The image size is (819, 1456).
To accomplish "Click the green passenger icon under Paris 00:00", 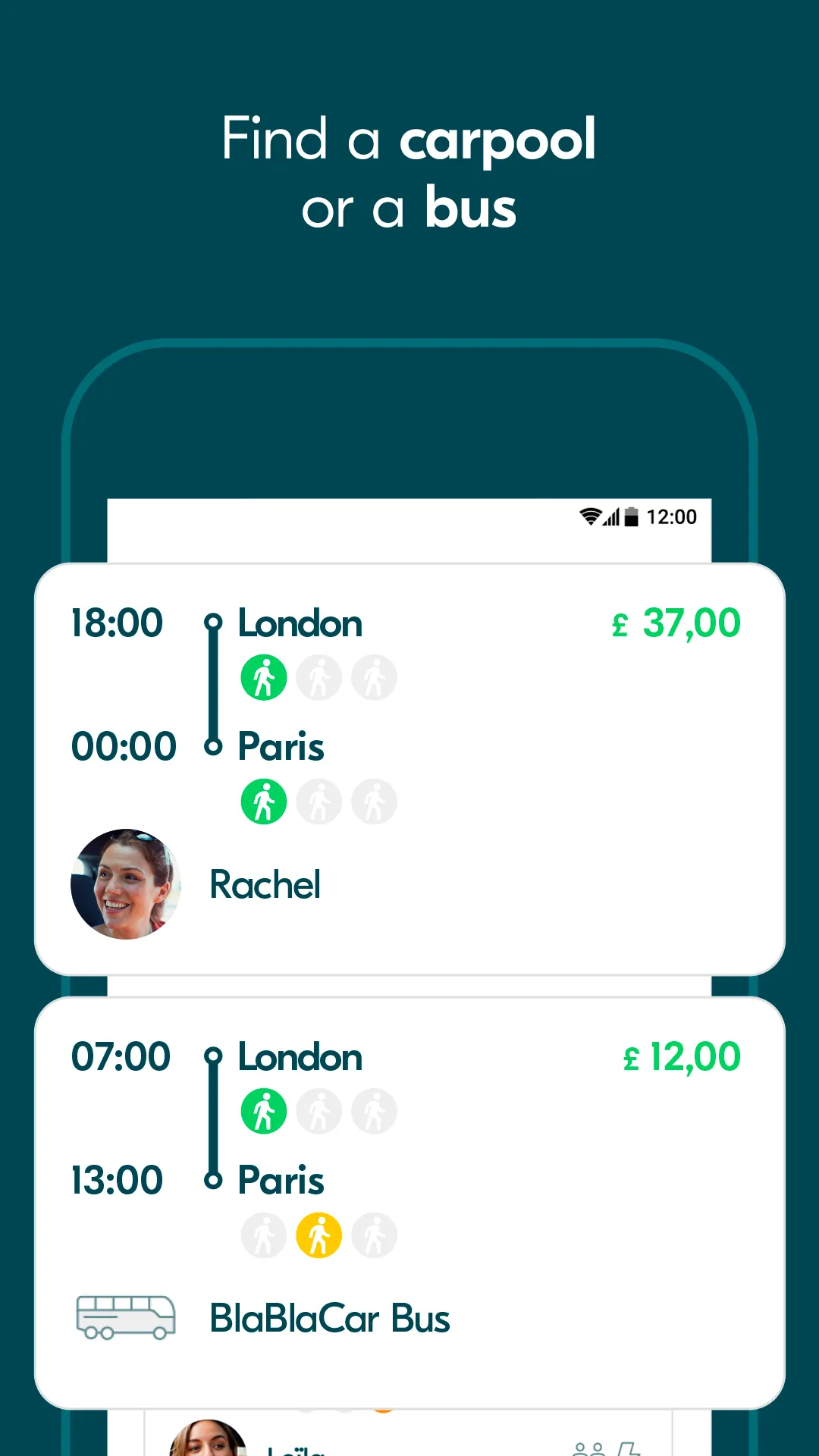I will pyautogui.click(x=263, y=801).
